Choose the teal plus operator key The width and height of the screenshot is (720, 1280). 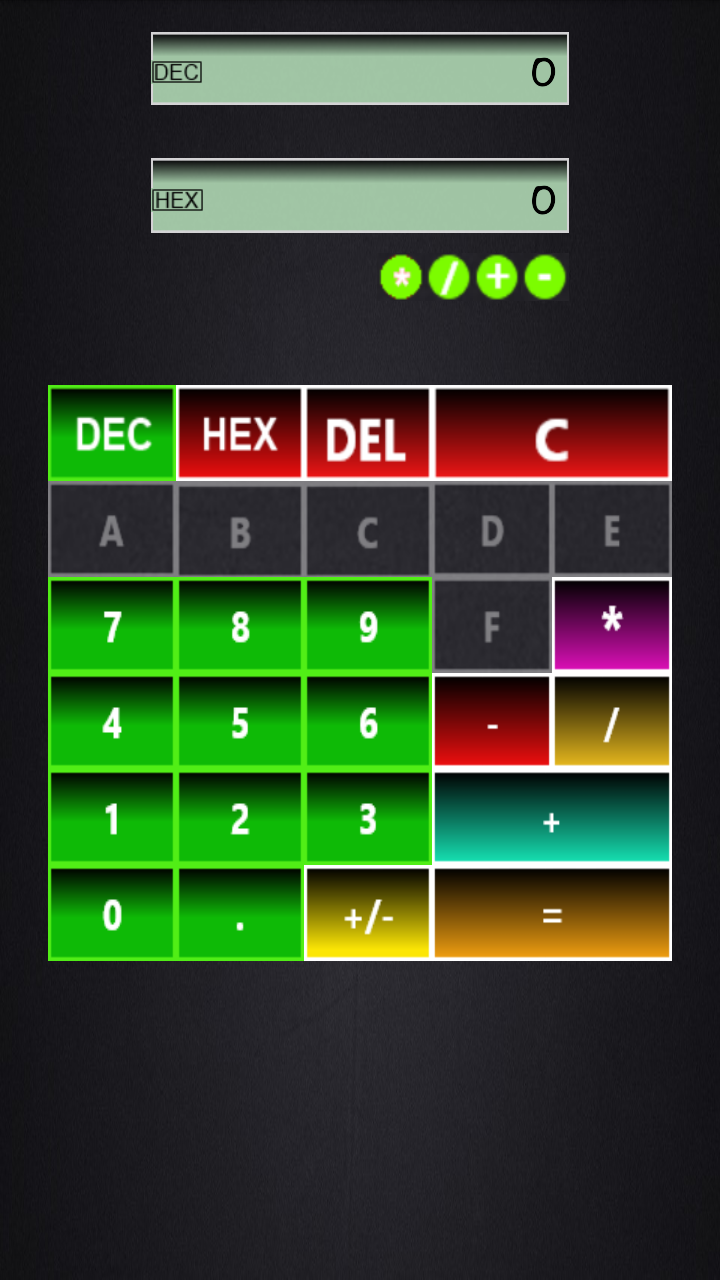click(551, 818)
